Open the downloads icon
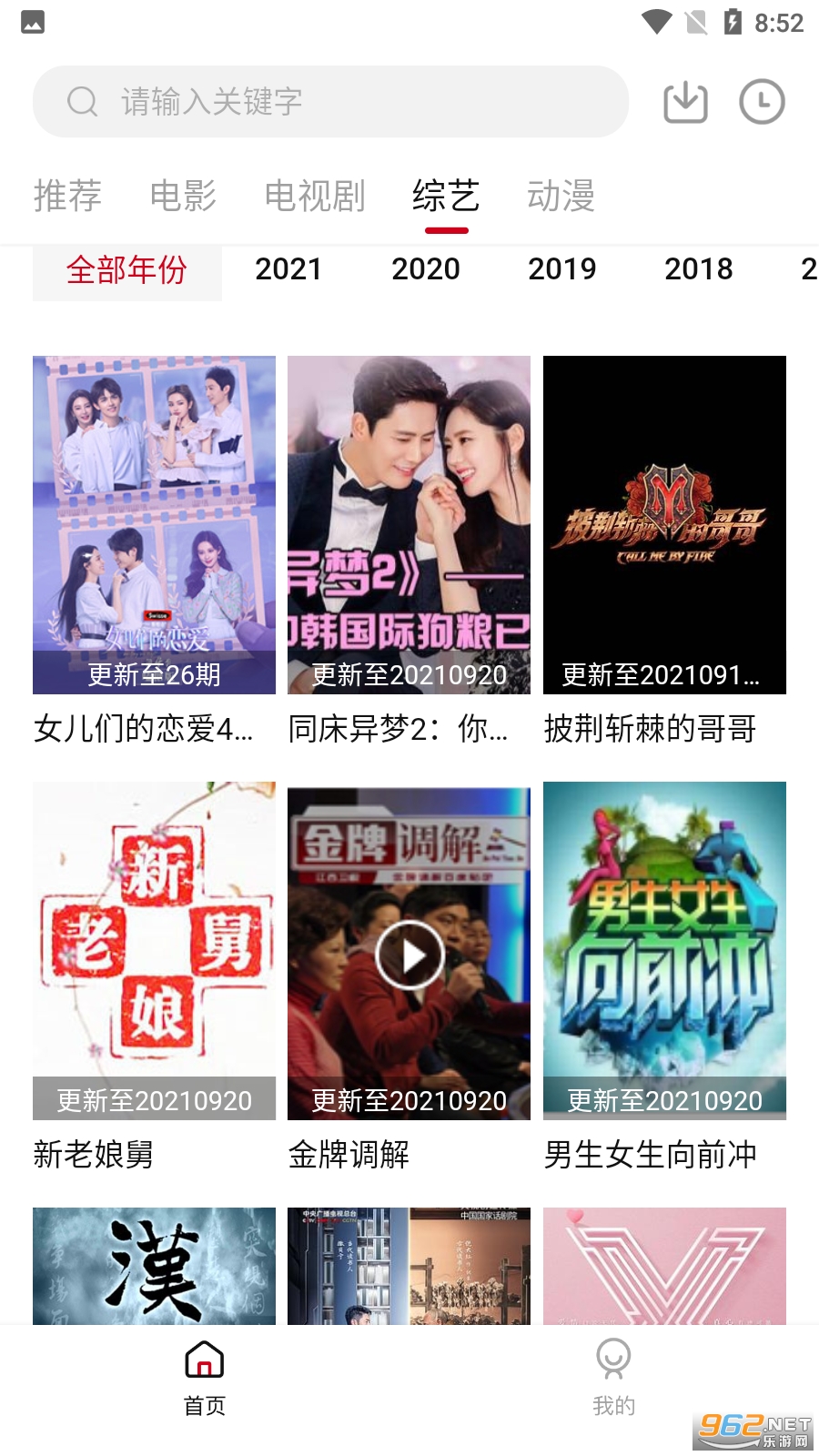 (x=685, y=102)
